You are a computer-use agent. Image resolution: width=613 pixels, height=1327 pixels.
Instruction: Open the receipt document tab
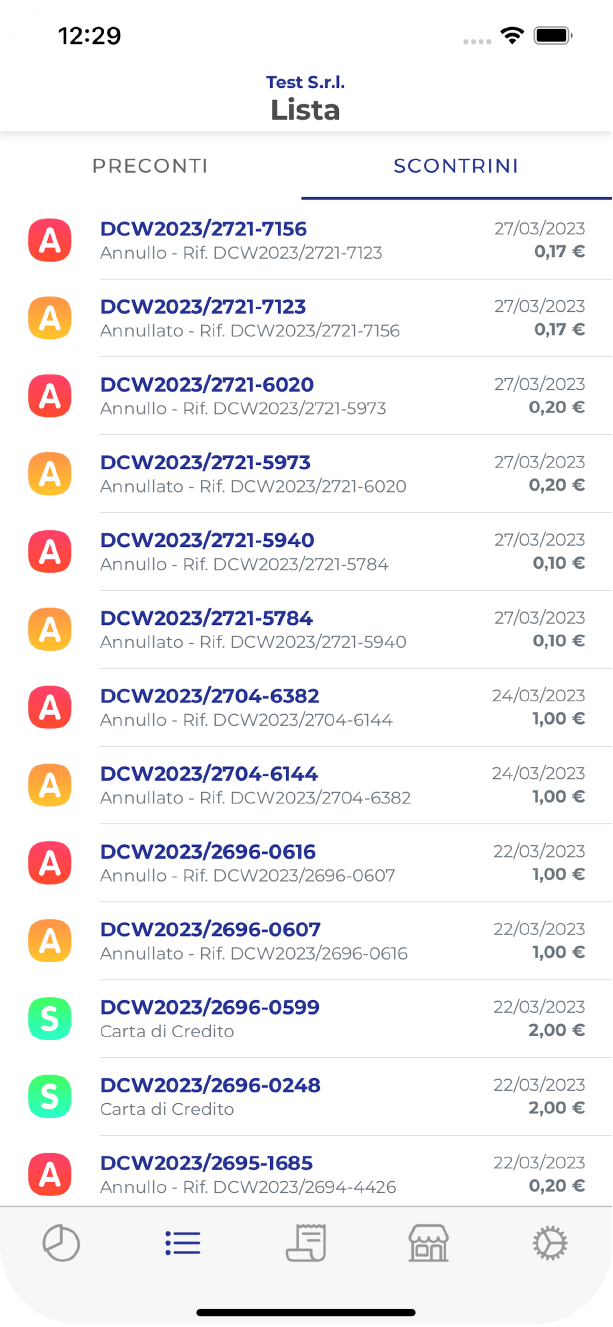pyautogui.click(x=306, y=1243)
